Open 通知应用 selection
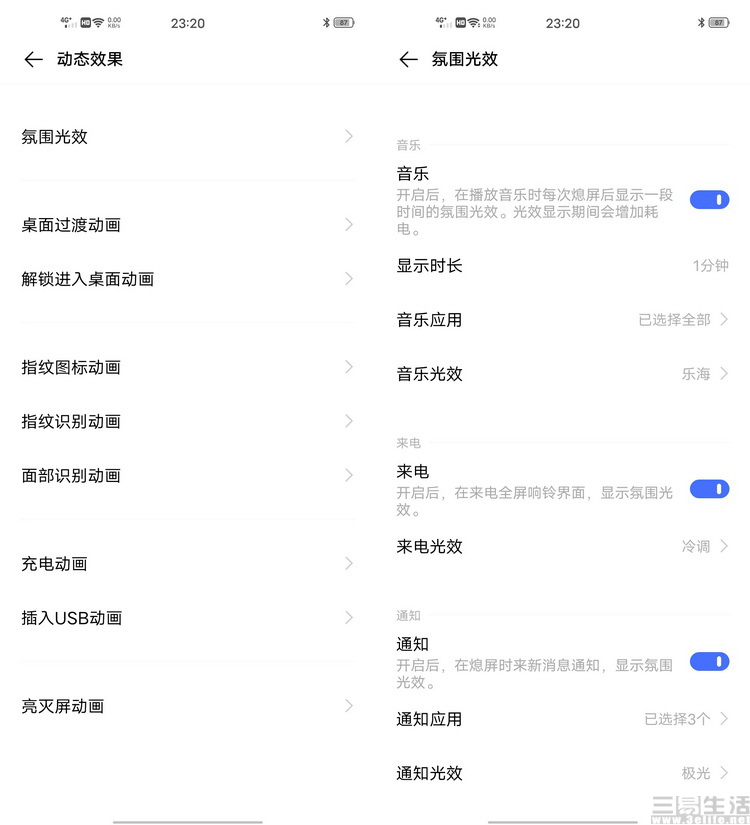750x825 pixels. [562, 719]
